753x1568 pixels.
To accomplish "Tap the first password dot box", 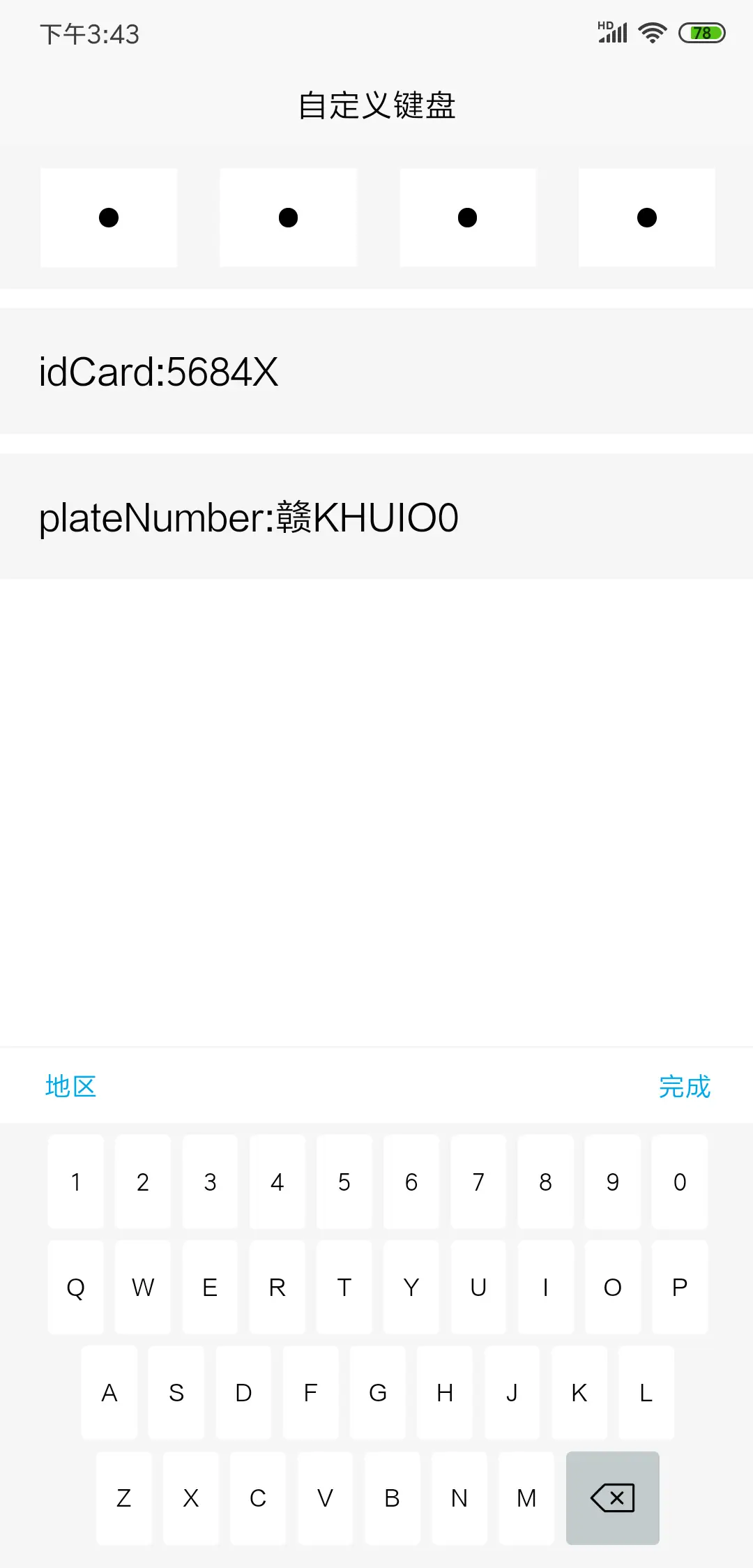I will pos(109,218).
